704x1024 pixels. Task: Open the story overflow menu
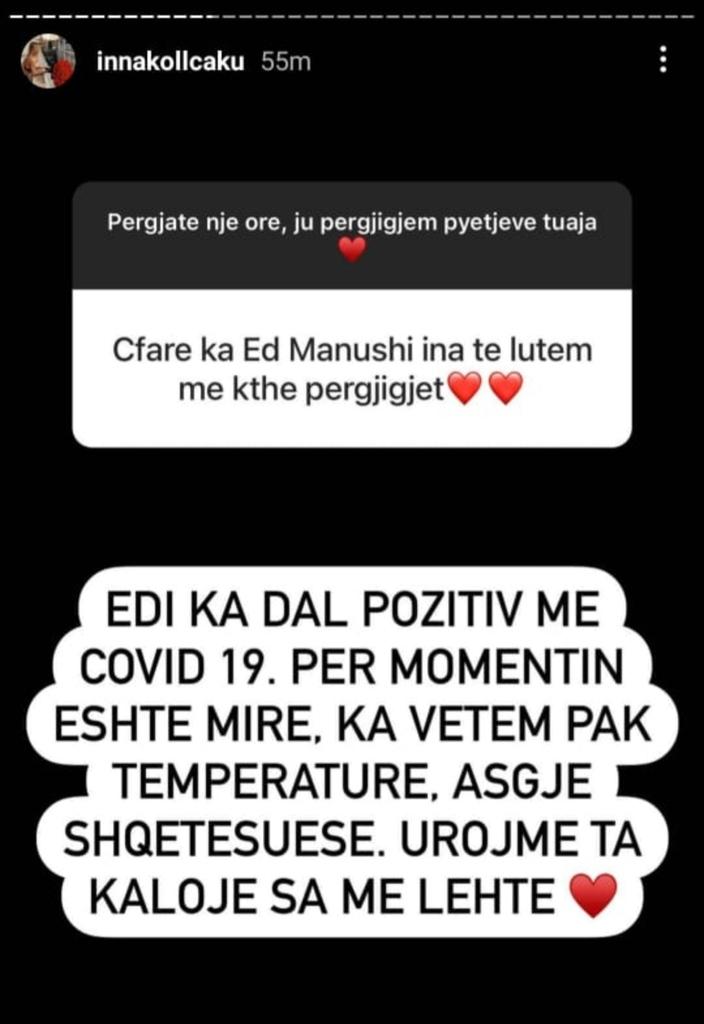(x=663, y=60)
